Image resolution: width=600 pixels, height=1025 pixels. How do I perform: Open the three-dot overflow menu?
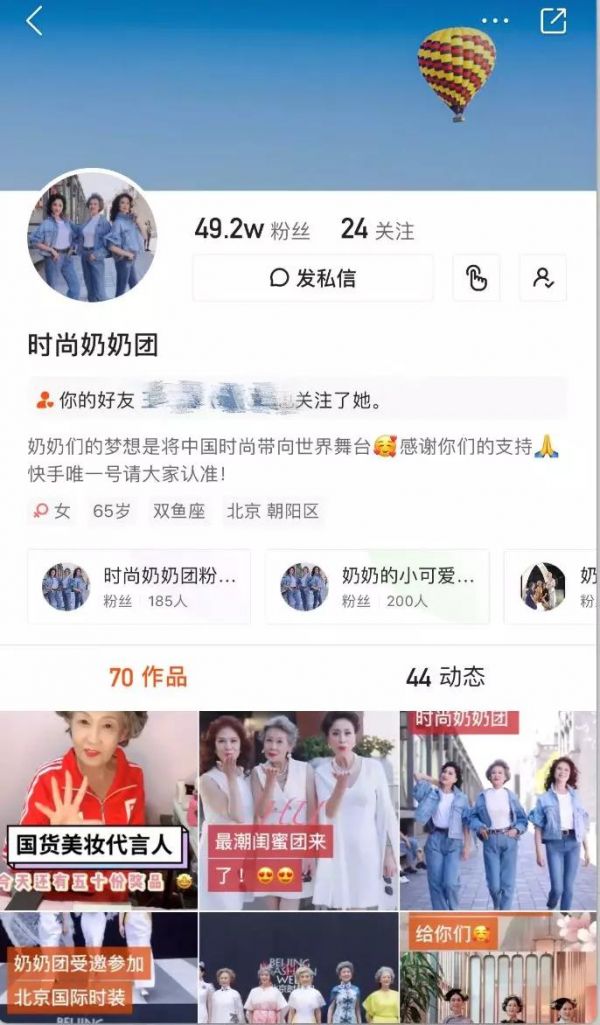tap(495, 21)
